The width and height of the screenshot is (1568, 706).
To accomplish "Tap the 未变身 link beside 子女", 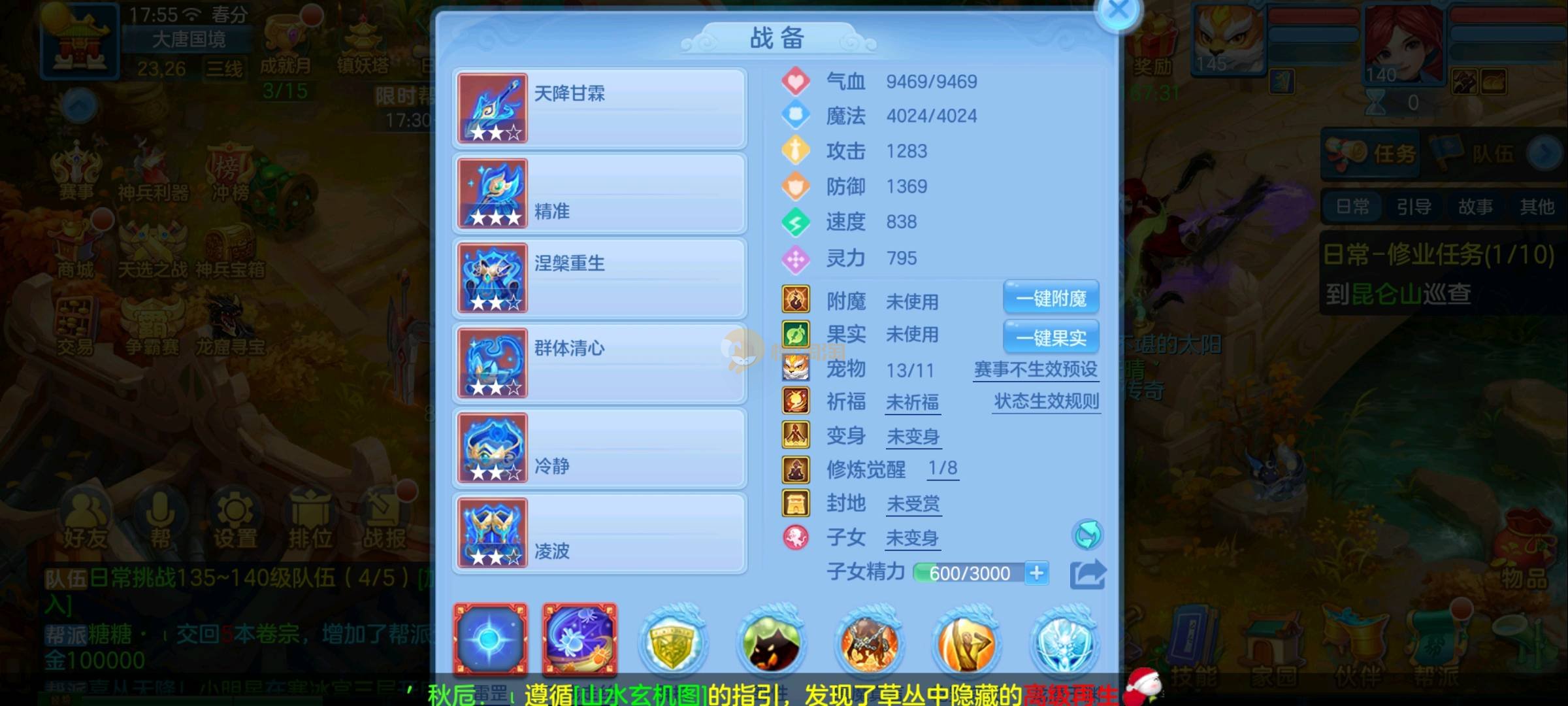I will (913, 538).
